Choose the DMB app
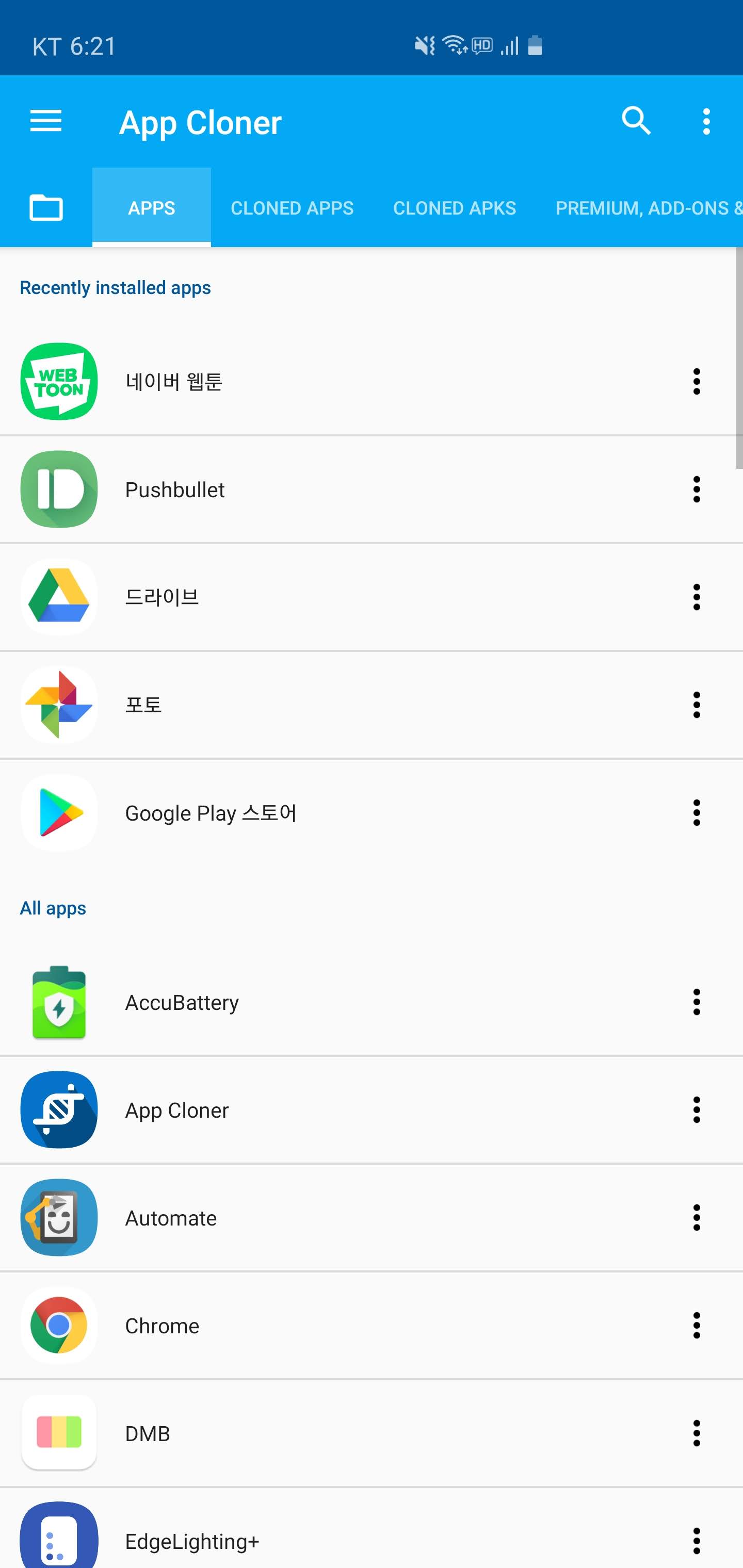Screen dimensions: 743x1568 372,1433
